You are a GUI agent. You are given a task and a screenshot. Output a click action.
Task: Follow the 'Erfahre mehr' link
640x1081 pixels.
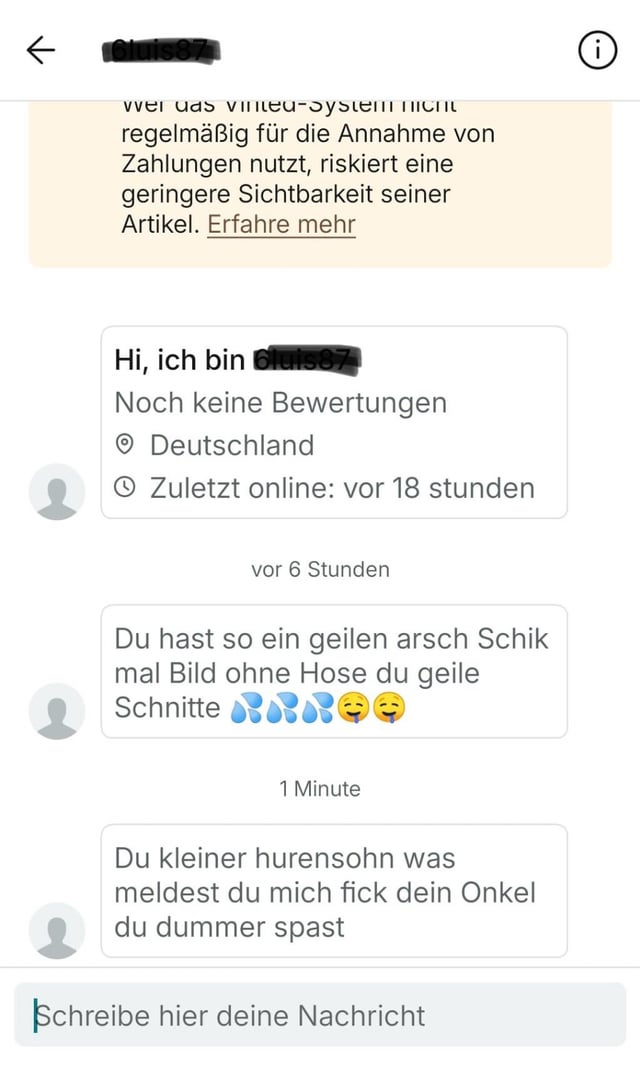pos(281,224)
